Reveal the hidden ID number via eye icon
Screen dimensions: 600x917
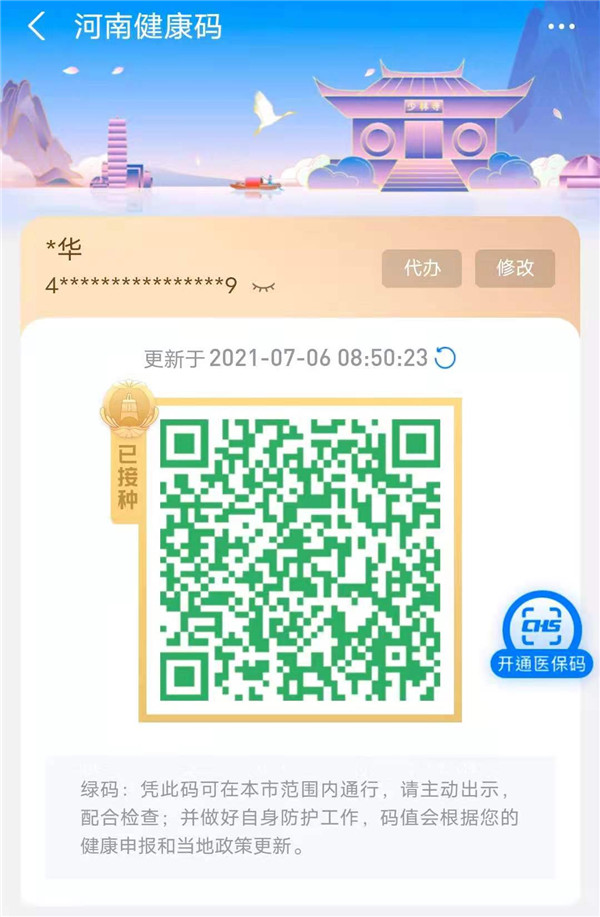[263, 287]
